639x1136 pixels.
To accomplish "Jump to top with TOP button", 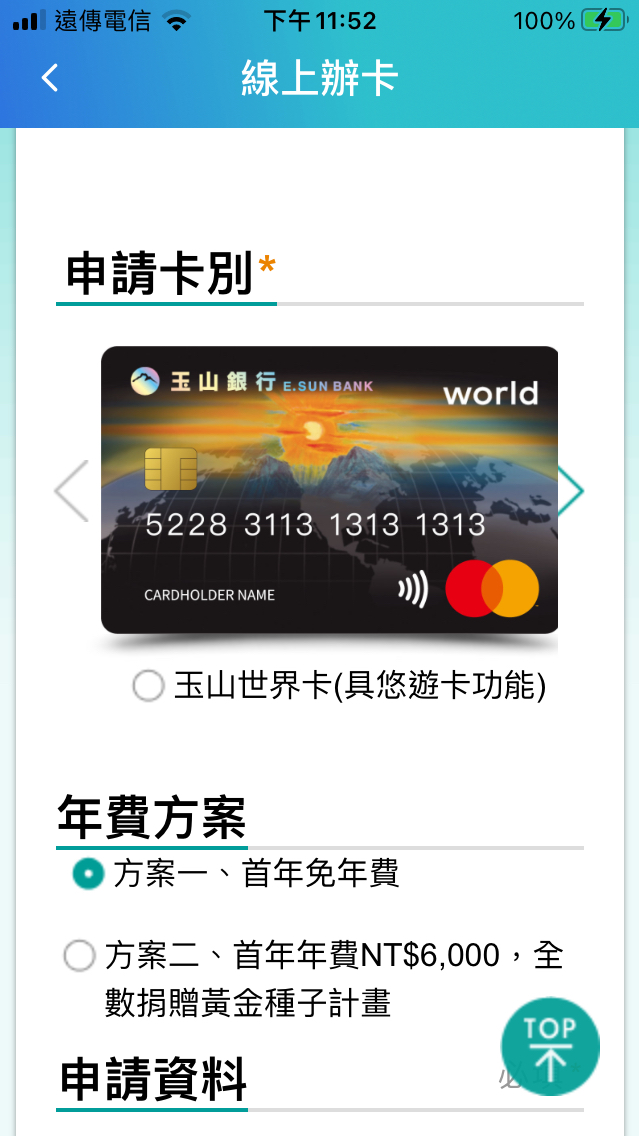I will point(550,1045).
